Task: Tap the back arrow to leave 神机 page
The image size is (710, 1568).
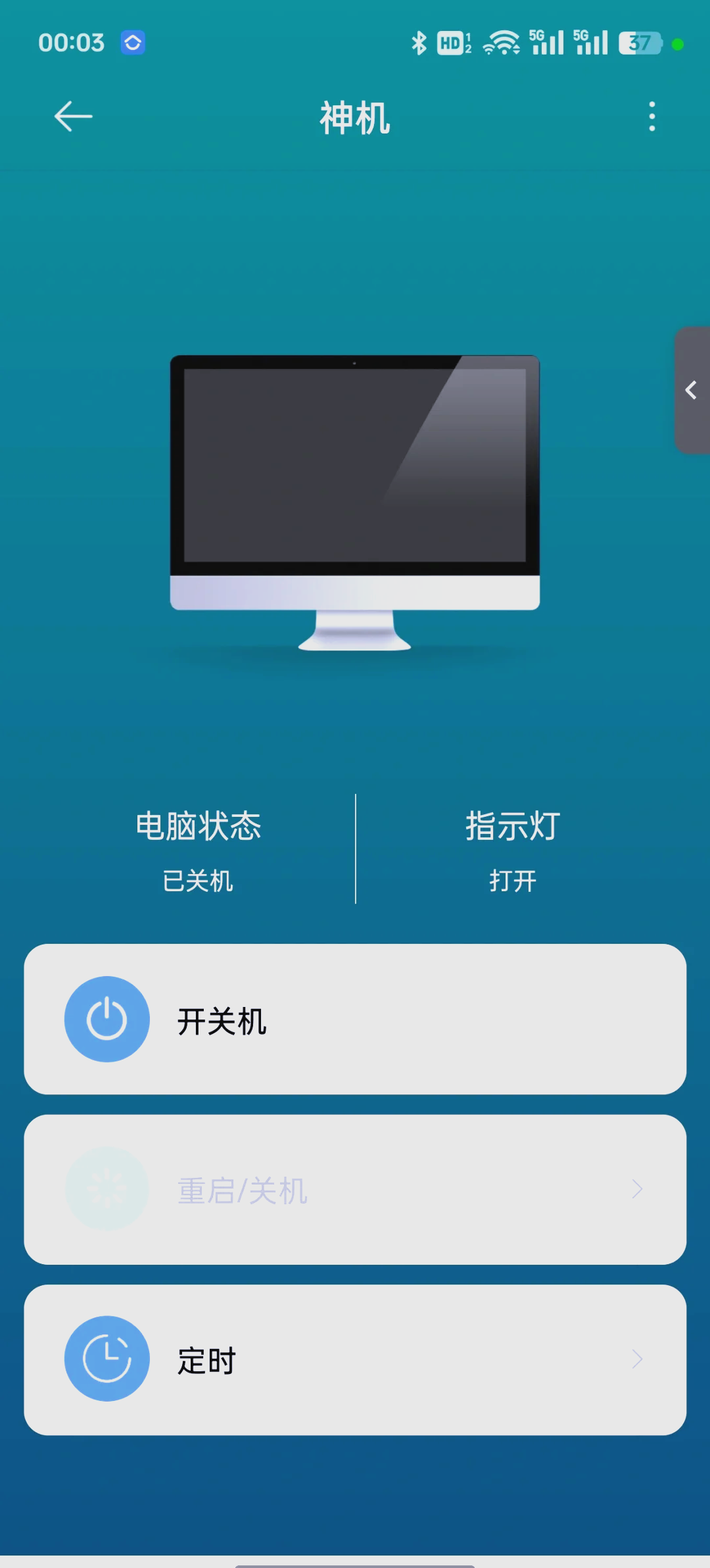Action: 72,116
